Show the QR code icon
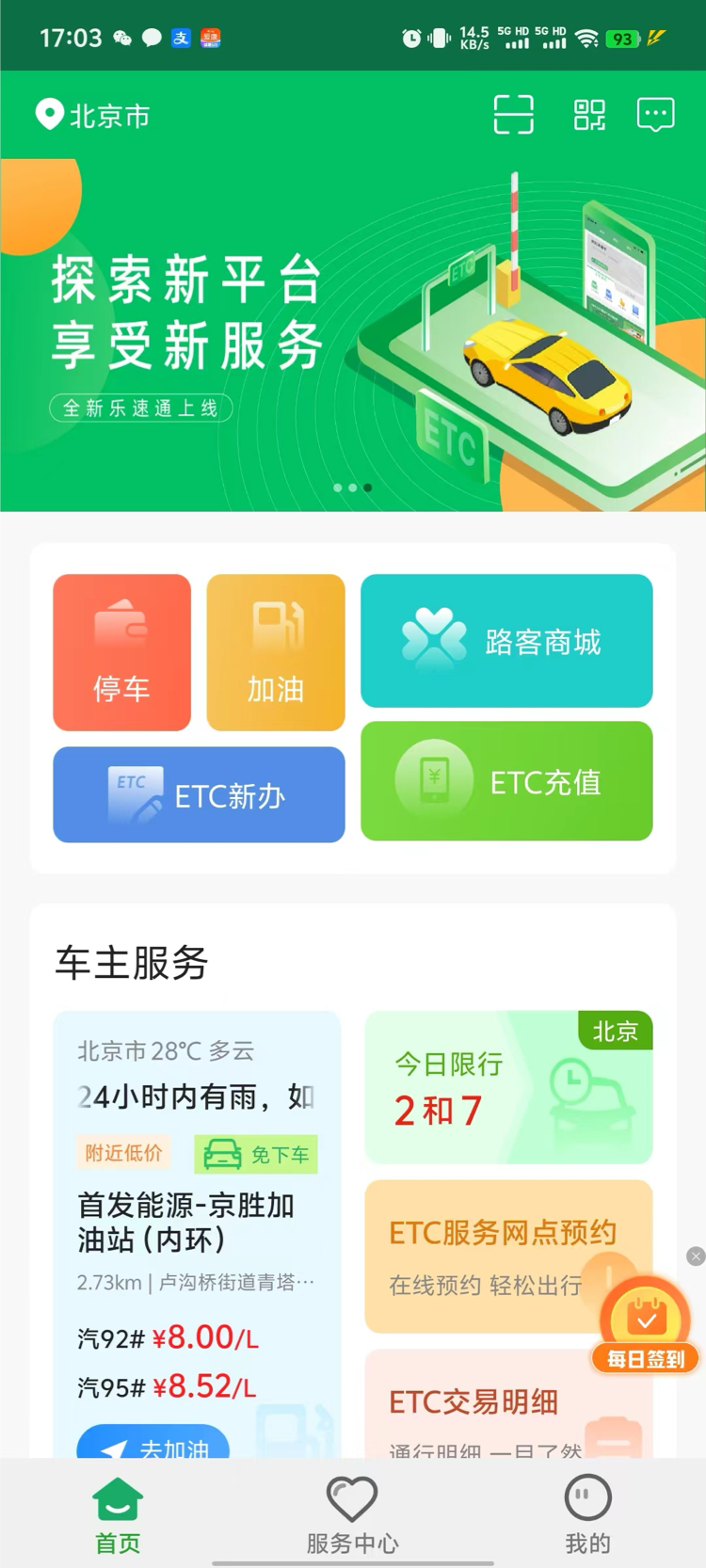This screenshot has width=706, height=1568. [x=589, y=115]
